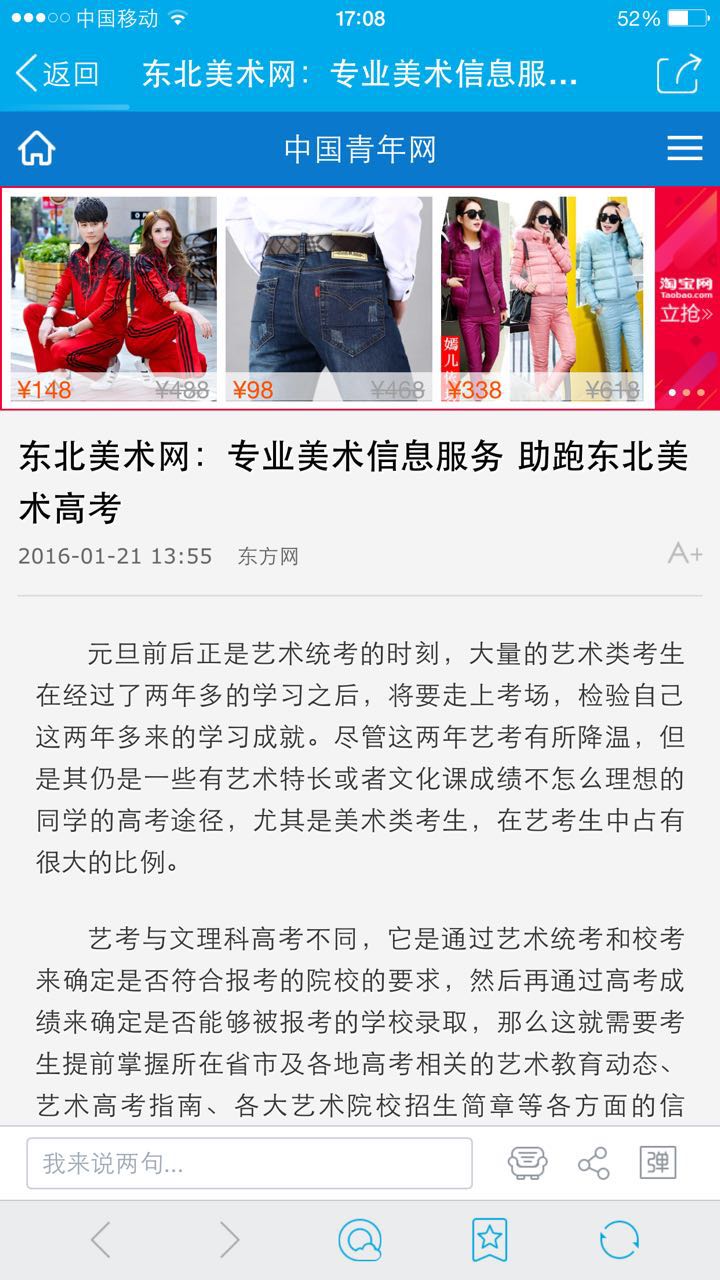The image size is (720, 1280).
Task: Go to the 中国青年网 home page
Action: pos(36,149)
